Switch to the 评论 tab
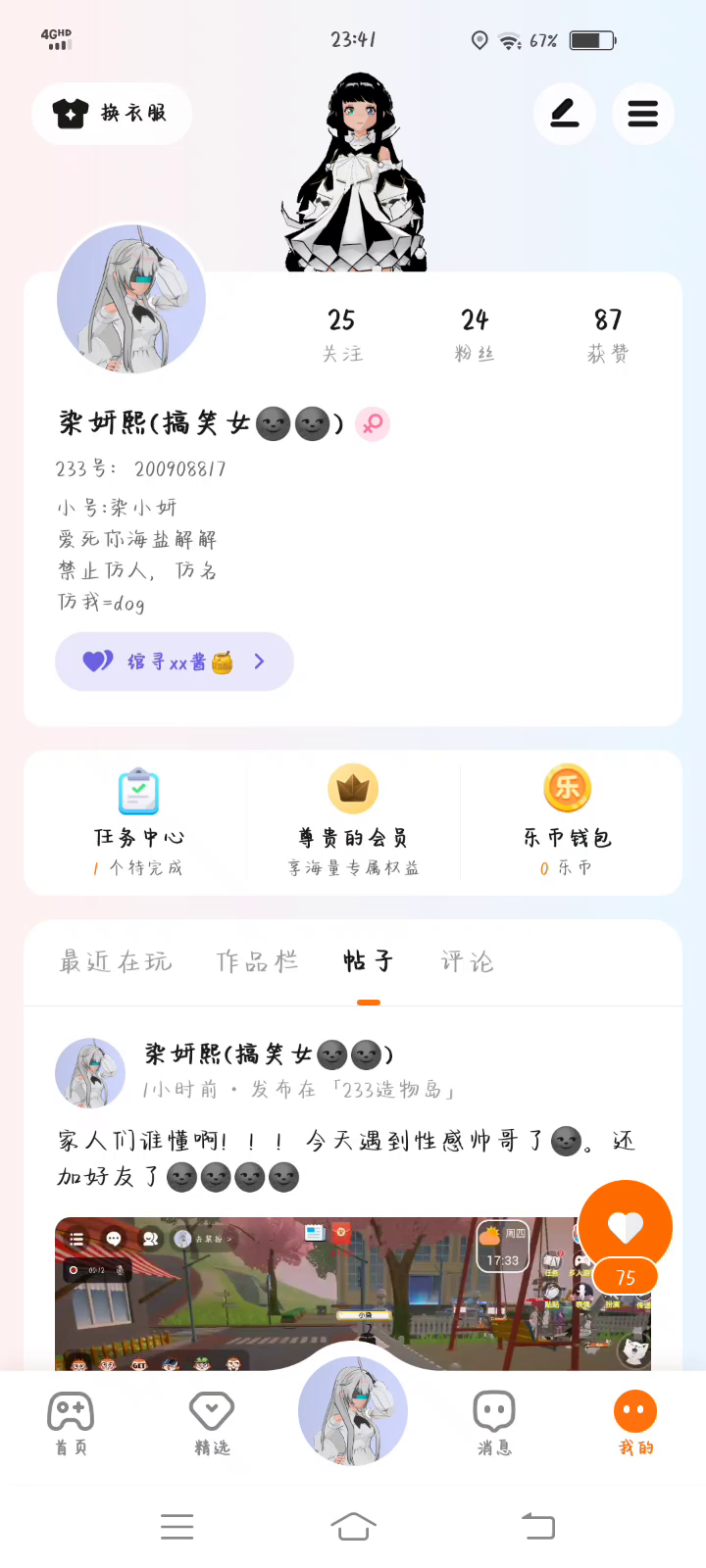The width and height of the screenshot is (706, 1568). (x=467, y=961)
